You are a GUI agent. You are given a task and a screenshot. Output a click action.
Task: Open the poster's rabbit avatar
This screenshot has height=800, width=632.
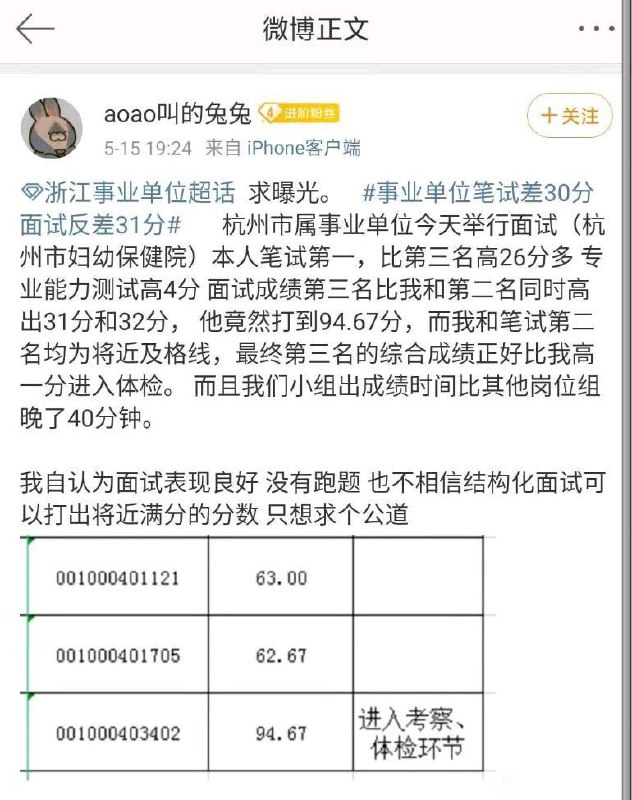[x=53, y=128]
